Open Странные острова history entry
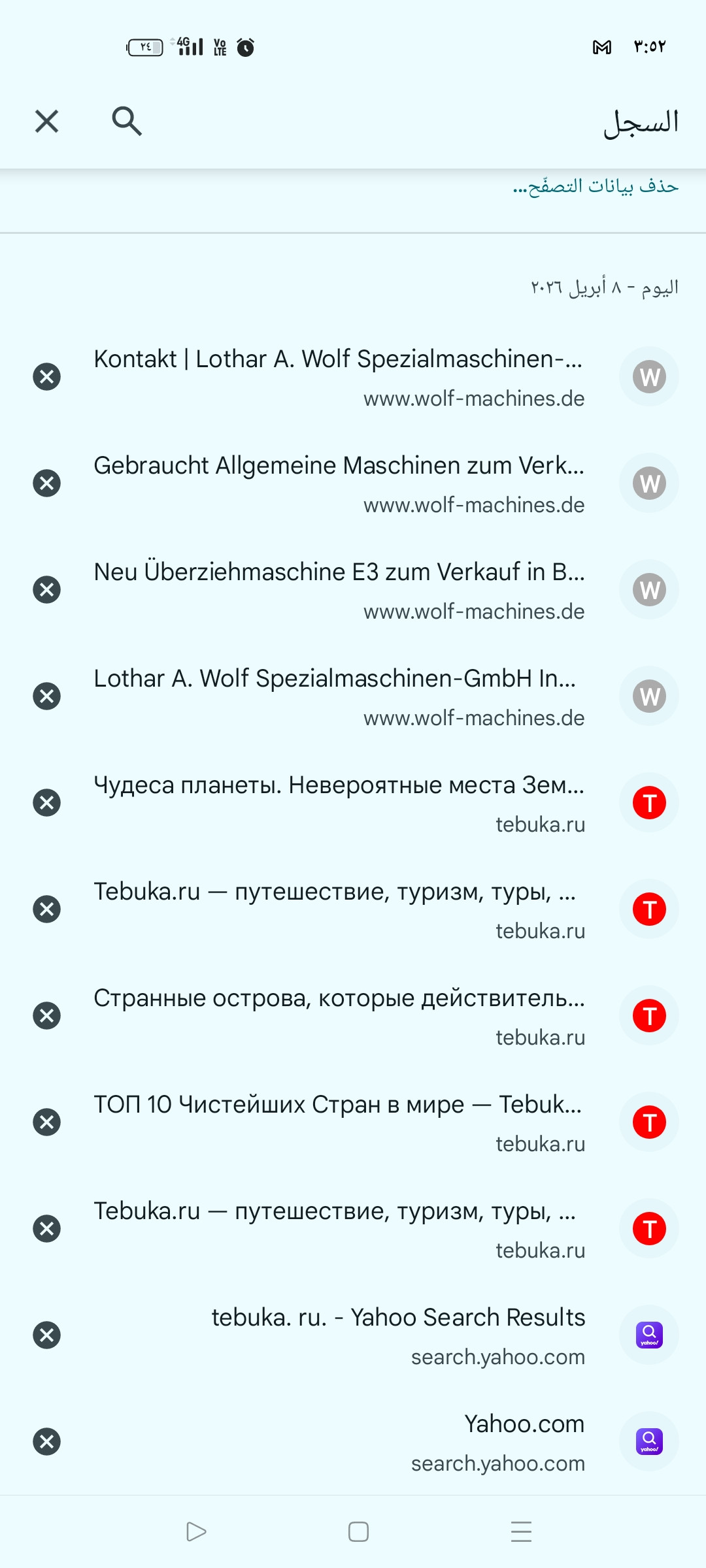Viewport: 706px width, 1568px height. pos(339,1016)
